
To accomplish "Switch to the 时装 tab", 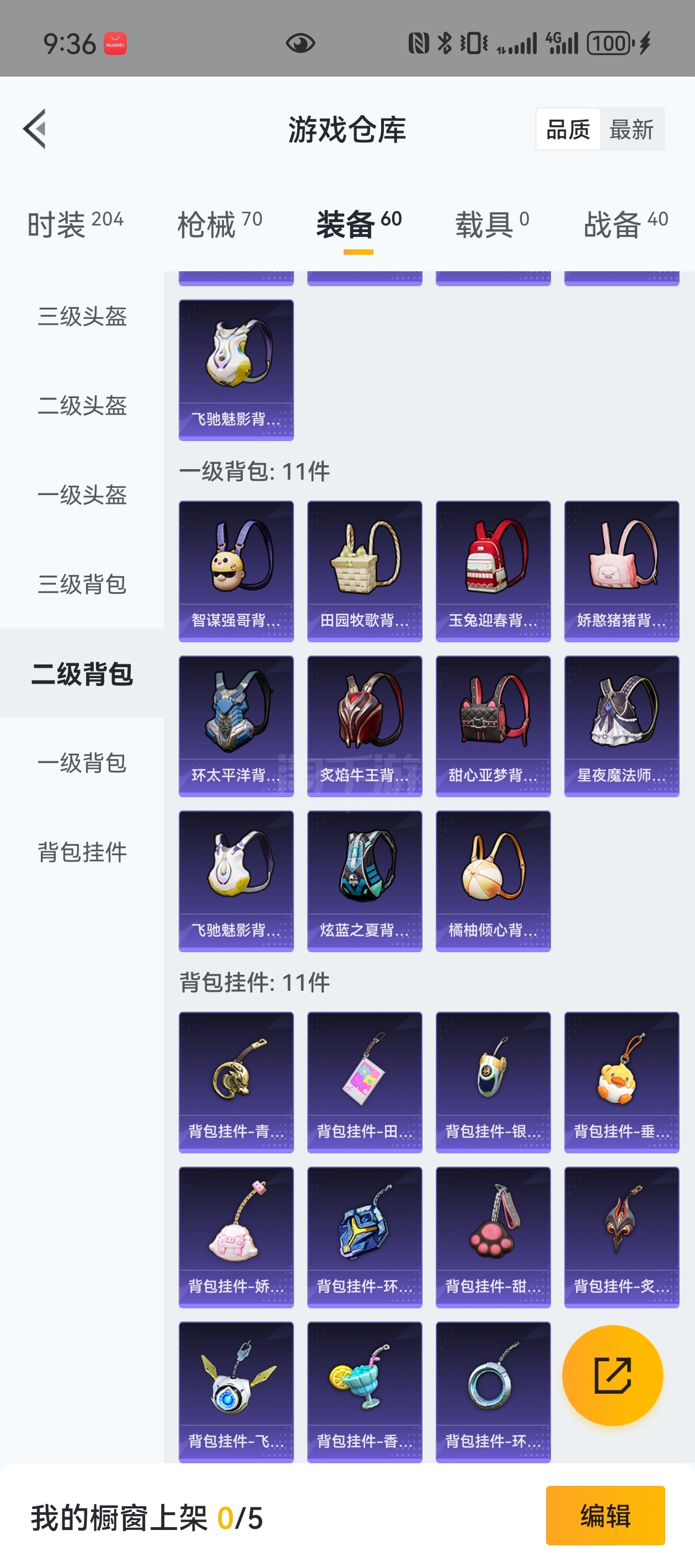I will click(75, 224).
